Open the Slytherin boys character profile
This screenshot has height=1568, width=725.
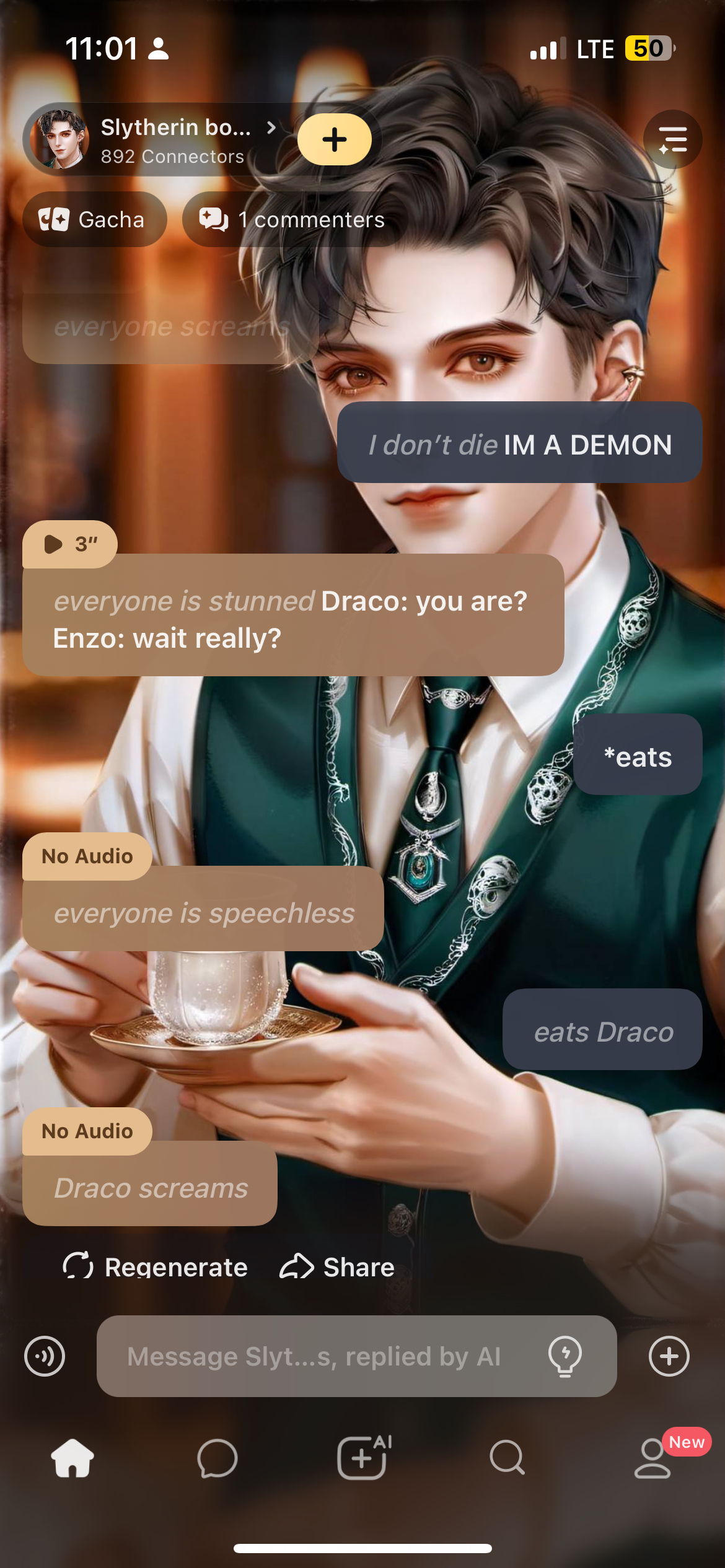pyautogui.click(x=155, y=140)
